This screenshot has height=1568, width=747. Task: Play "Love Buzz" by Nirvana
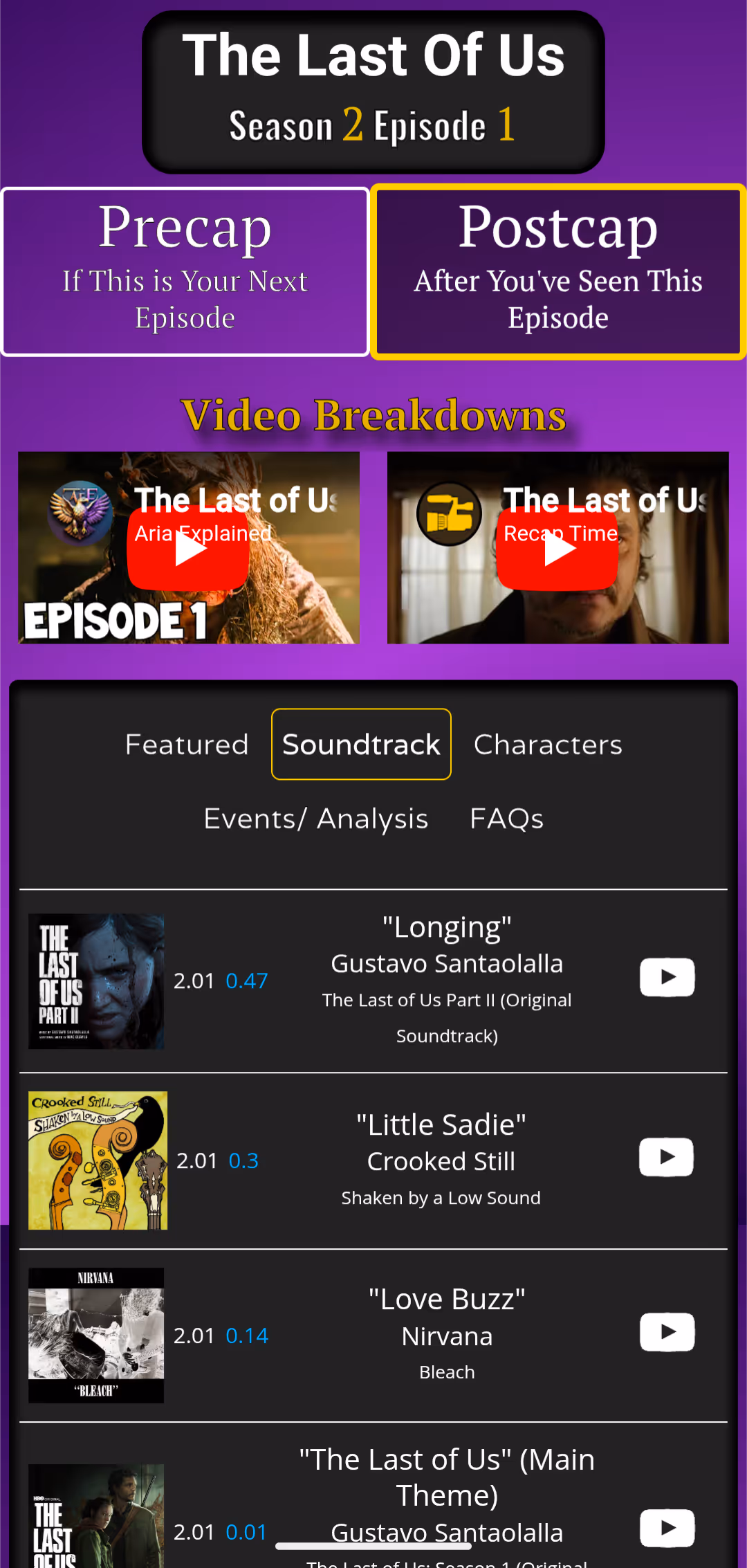[667, 1332]
